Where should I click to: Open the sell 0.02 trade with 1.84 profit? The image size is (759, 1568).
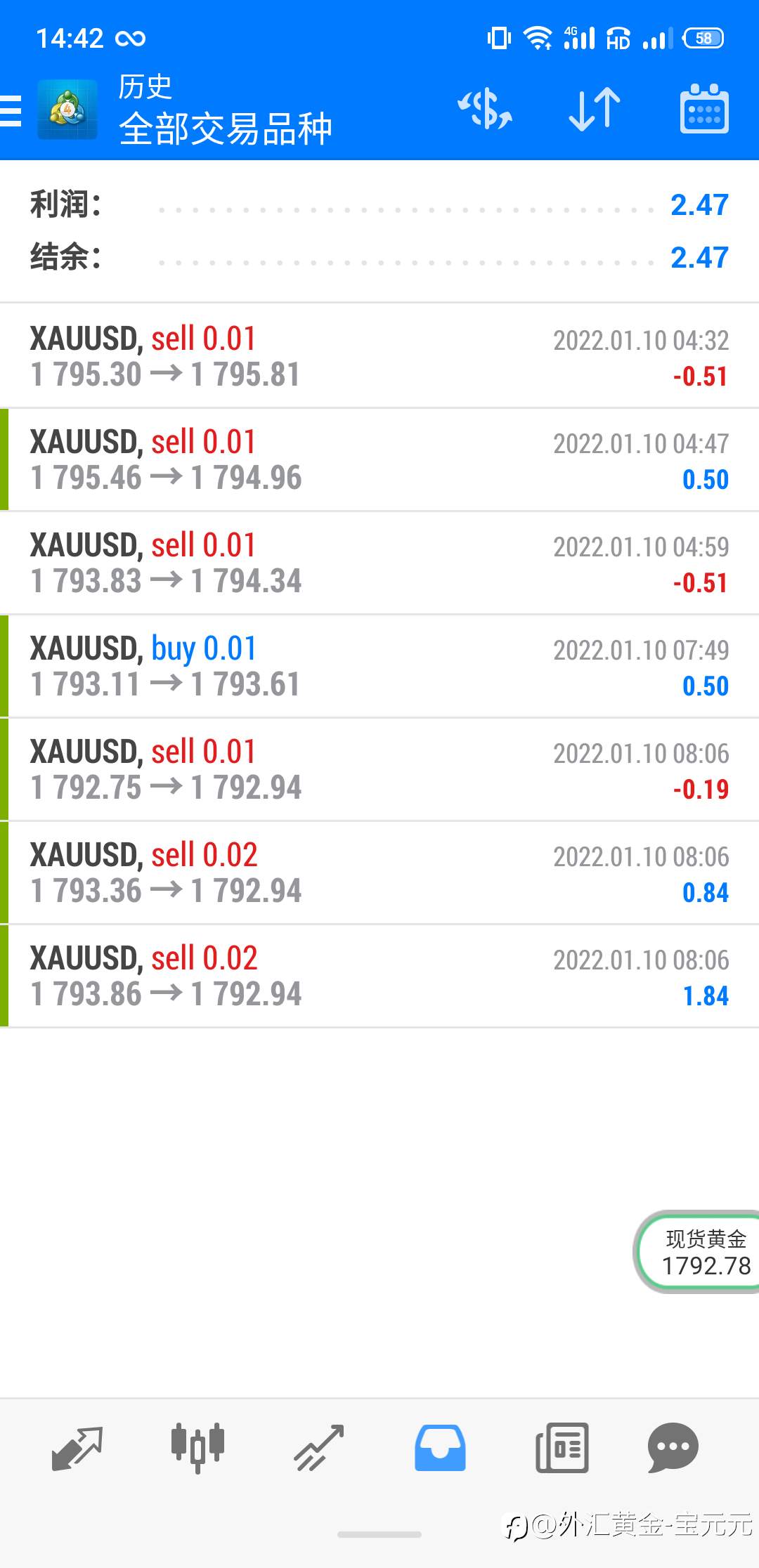379,976
